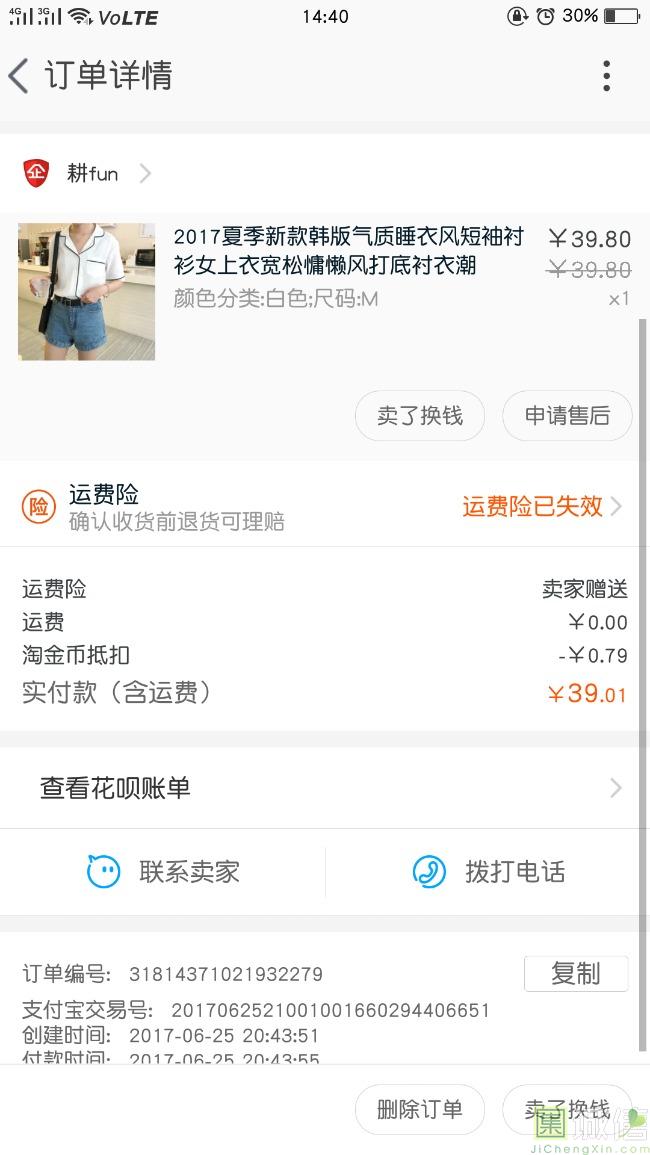Tap 卖了换钱 in the bottom bar
Image resolution: width=650 pixels, height=1155 pixels.
tap(567, 1109)
